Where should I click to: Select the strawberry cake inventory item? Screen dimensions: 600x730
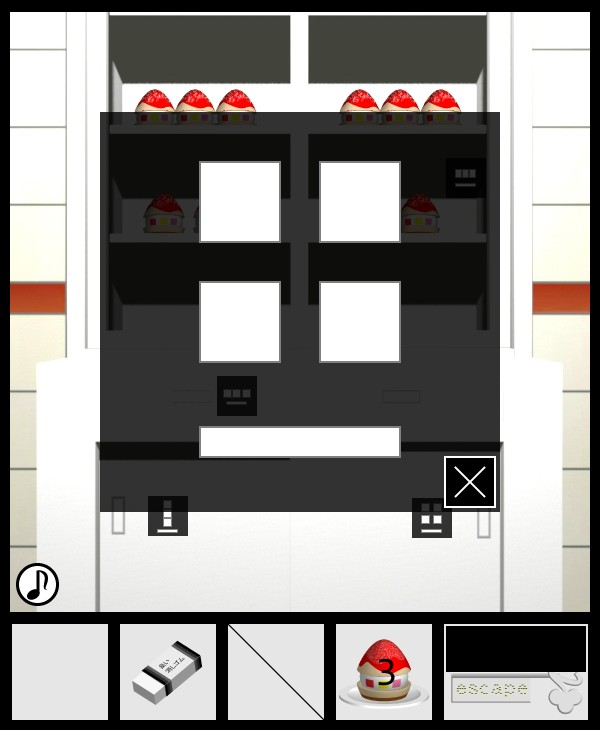(x=384, y=672)
